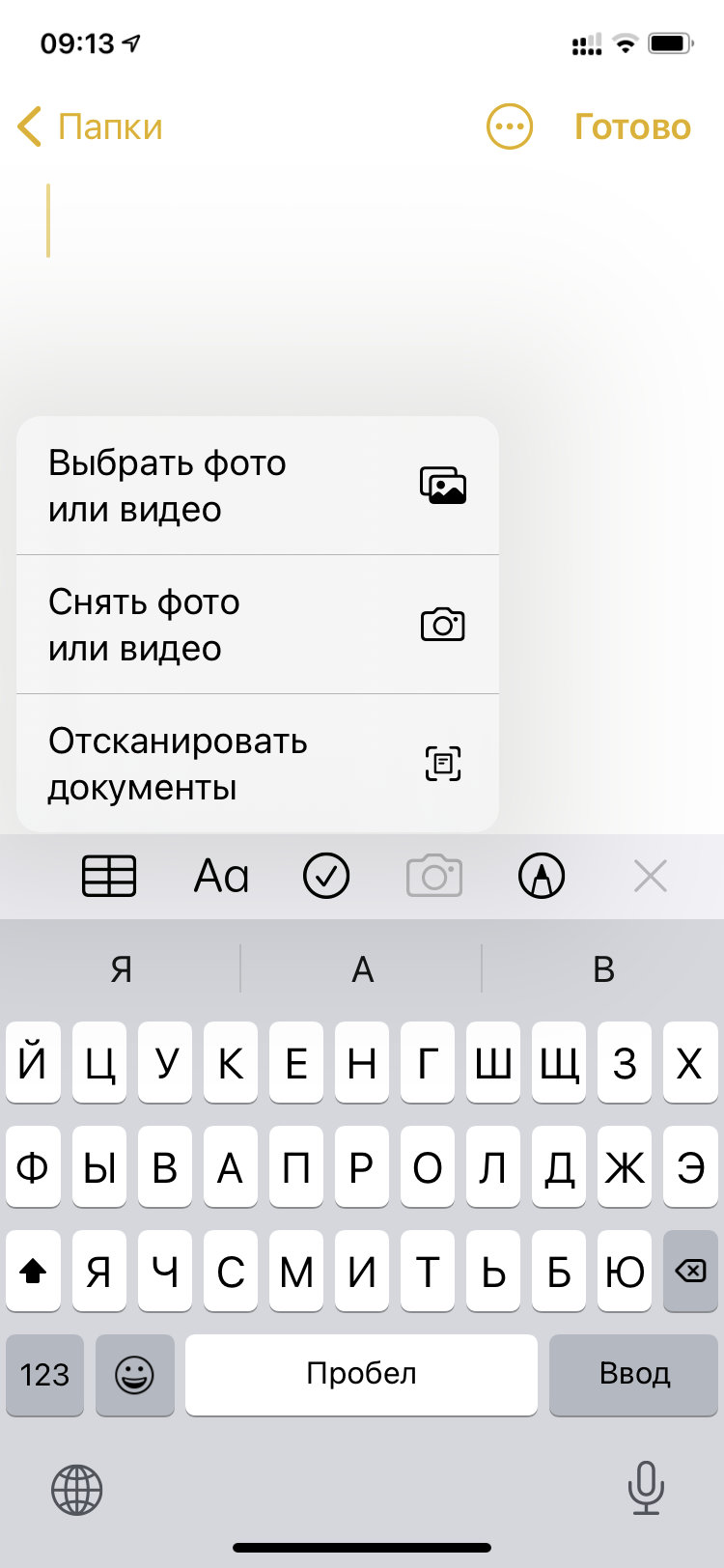Screen dimensions: 724x1568
Task: Open the markup pen tool
Action: (542, 877)
